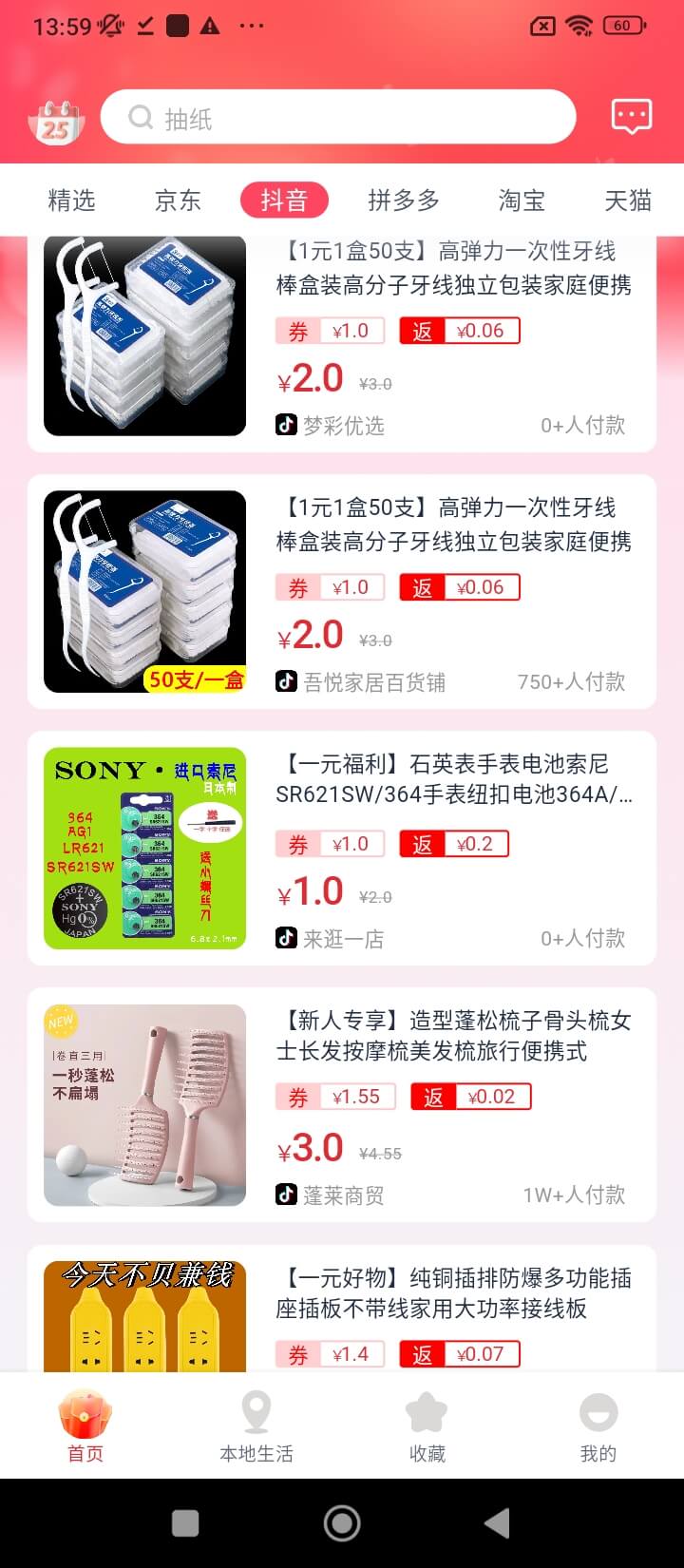This screenshot has height=1568, width=684.
Task: Switch to the 天猫 tab
Action: [628, 201]
